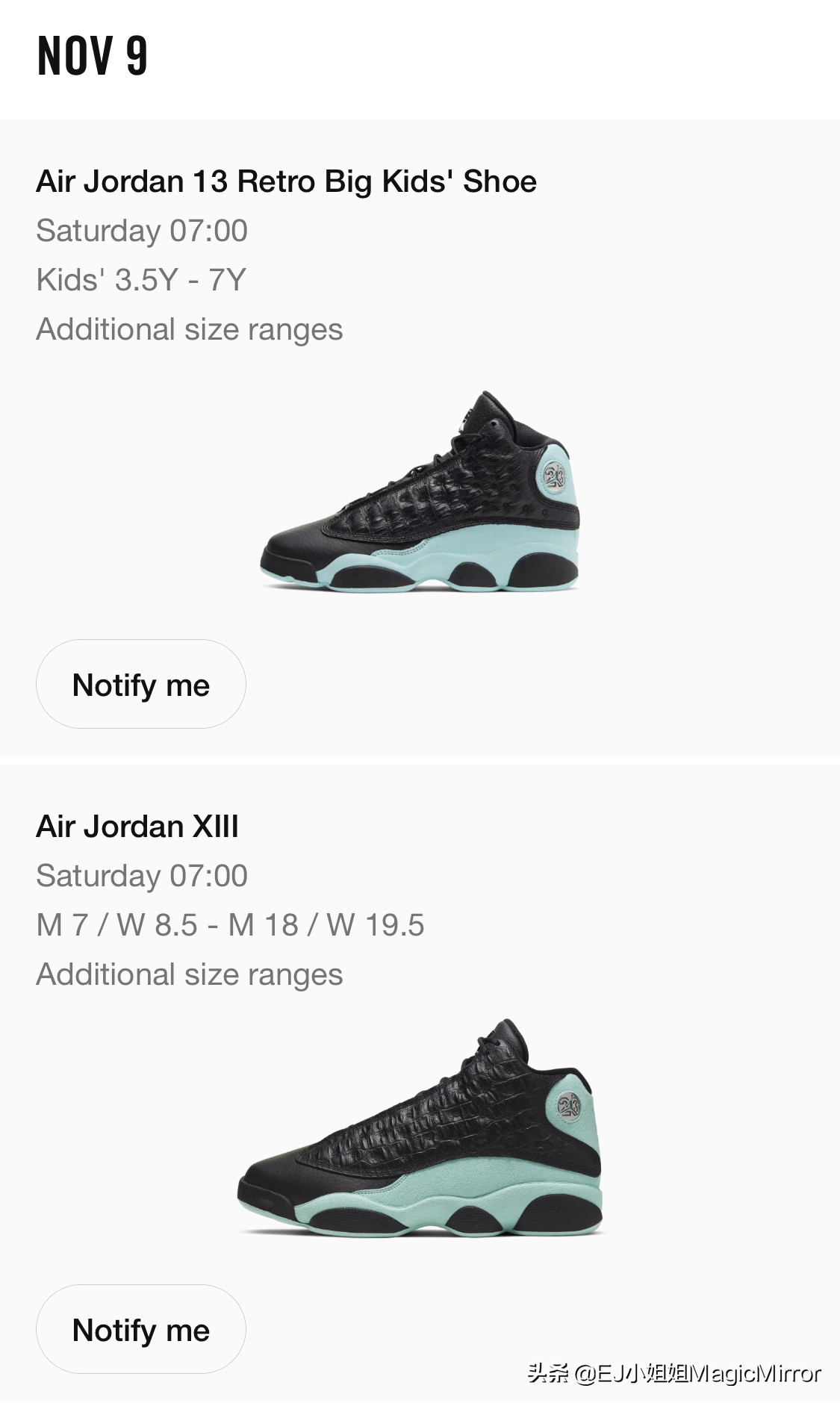Tap Notify me for Air Jordan 13 Retro Big Kids' Shoe

tap(140, 684)
